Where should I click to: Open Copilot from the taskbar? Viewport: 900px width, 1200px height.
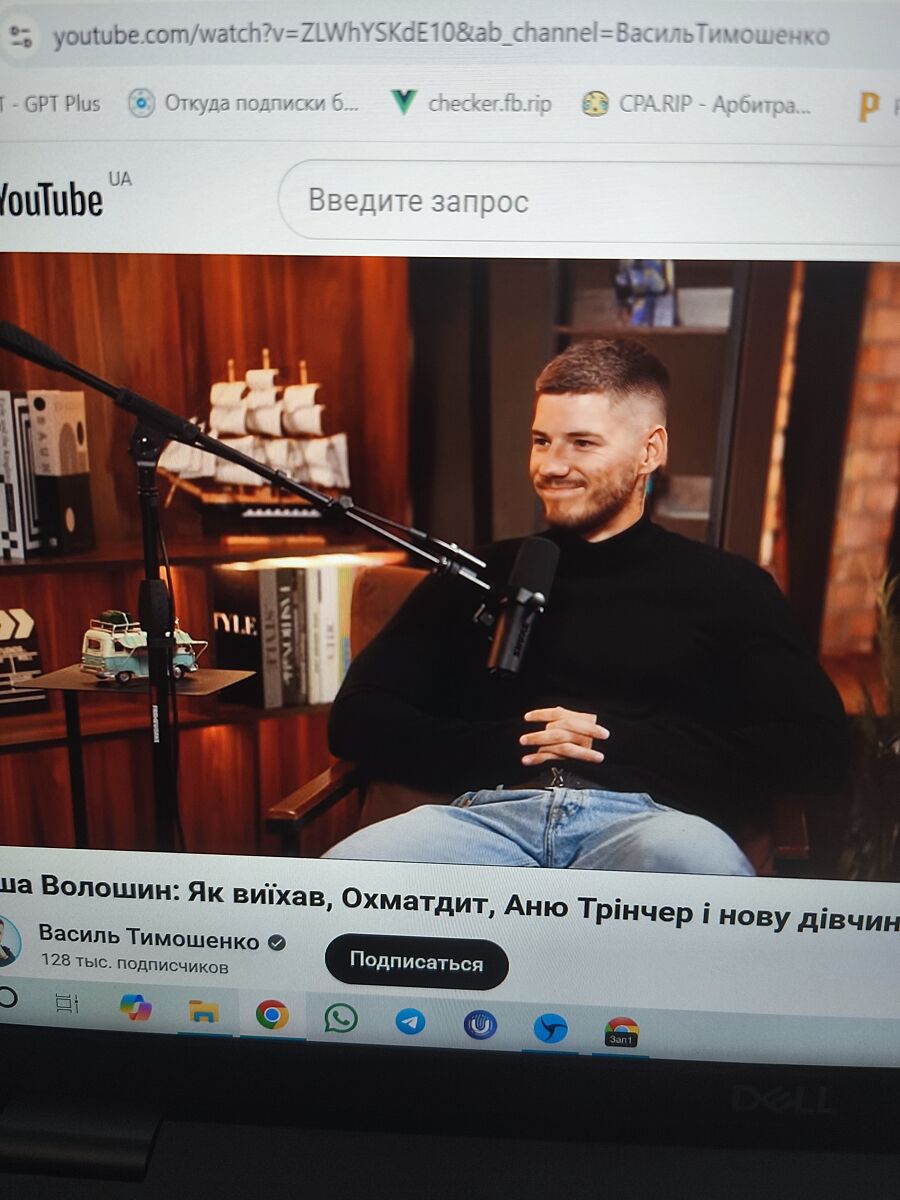135,1007
